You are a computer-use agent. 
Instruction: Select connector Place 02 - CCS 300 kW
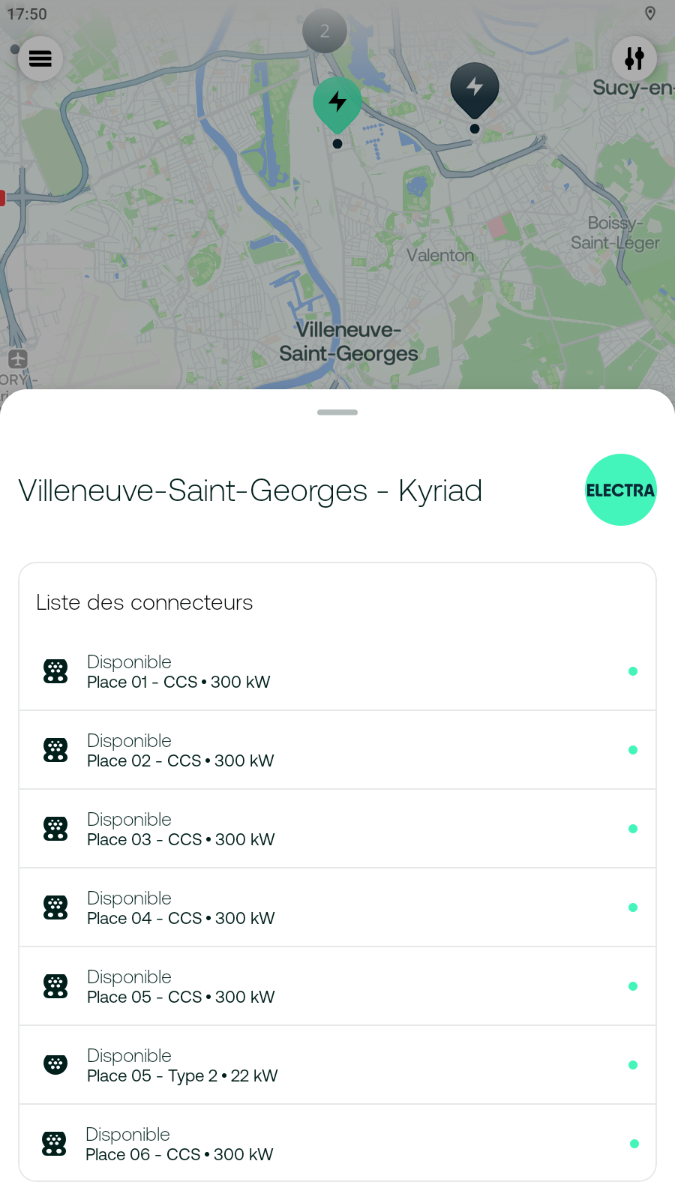(337, 750)
